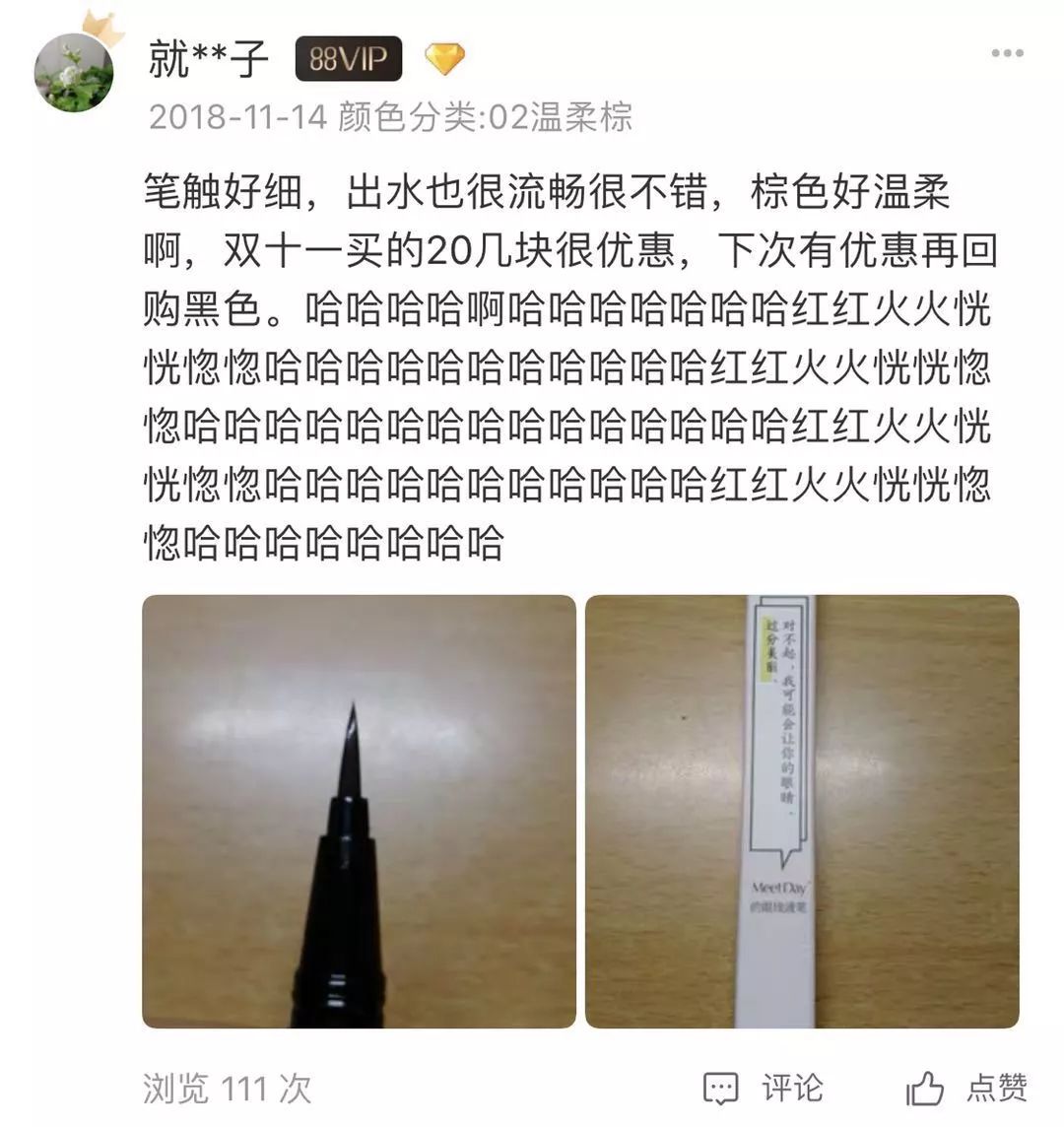
Task: Toggle like state on the thumbs-up control
Action: point(924,1088)
